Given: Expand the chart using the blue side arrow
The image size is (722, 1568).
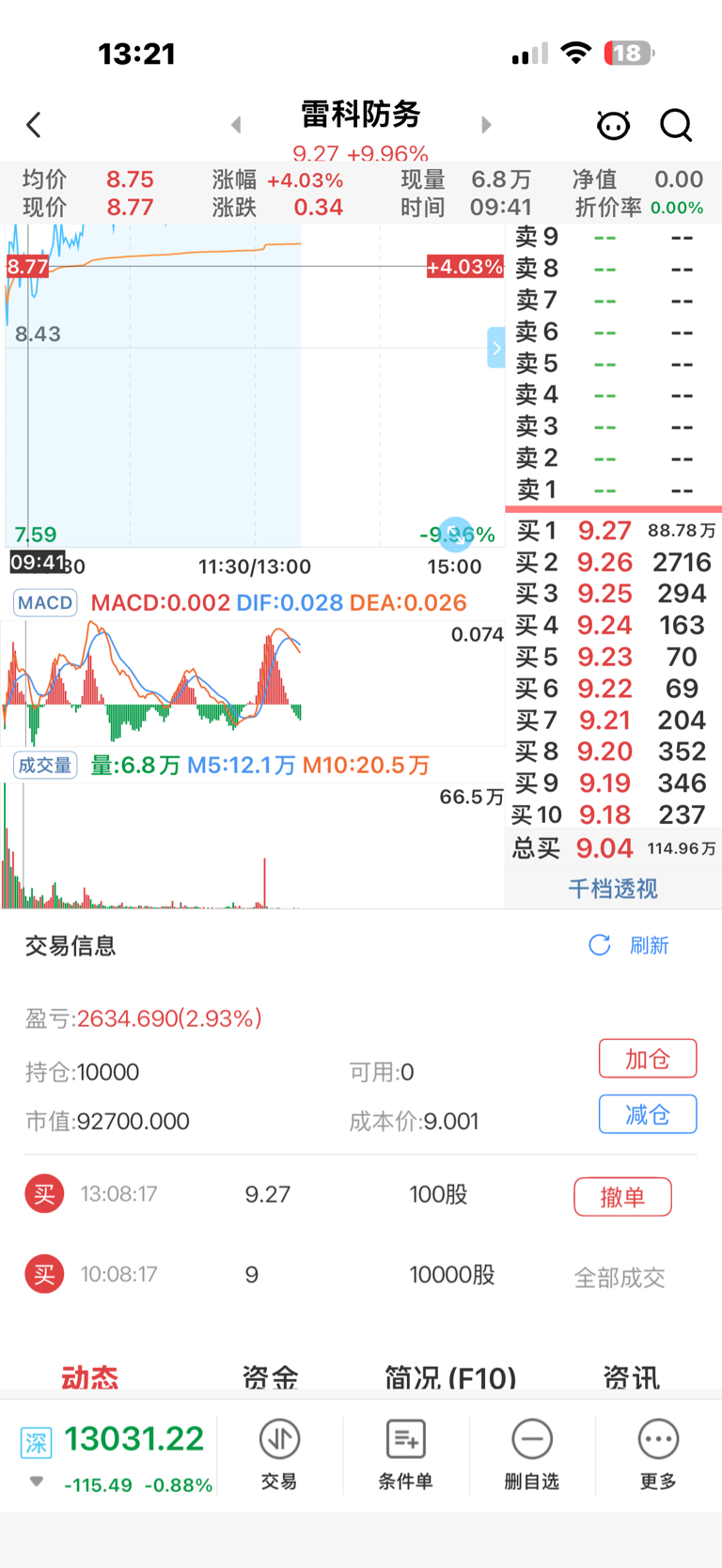Looking at the screenshot, I should (496, 348).
